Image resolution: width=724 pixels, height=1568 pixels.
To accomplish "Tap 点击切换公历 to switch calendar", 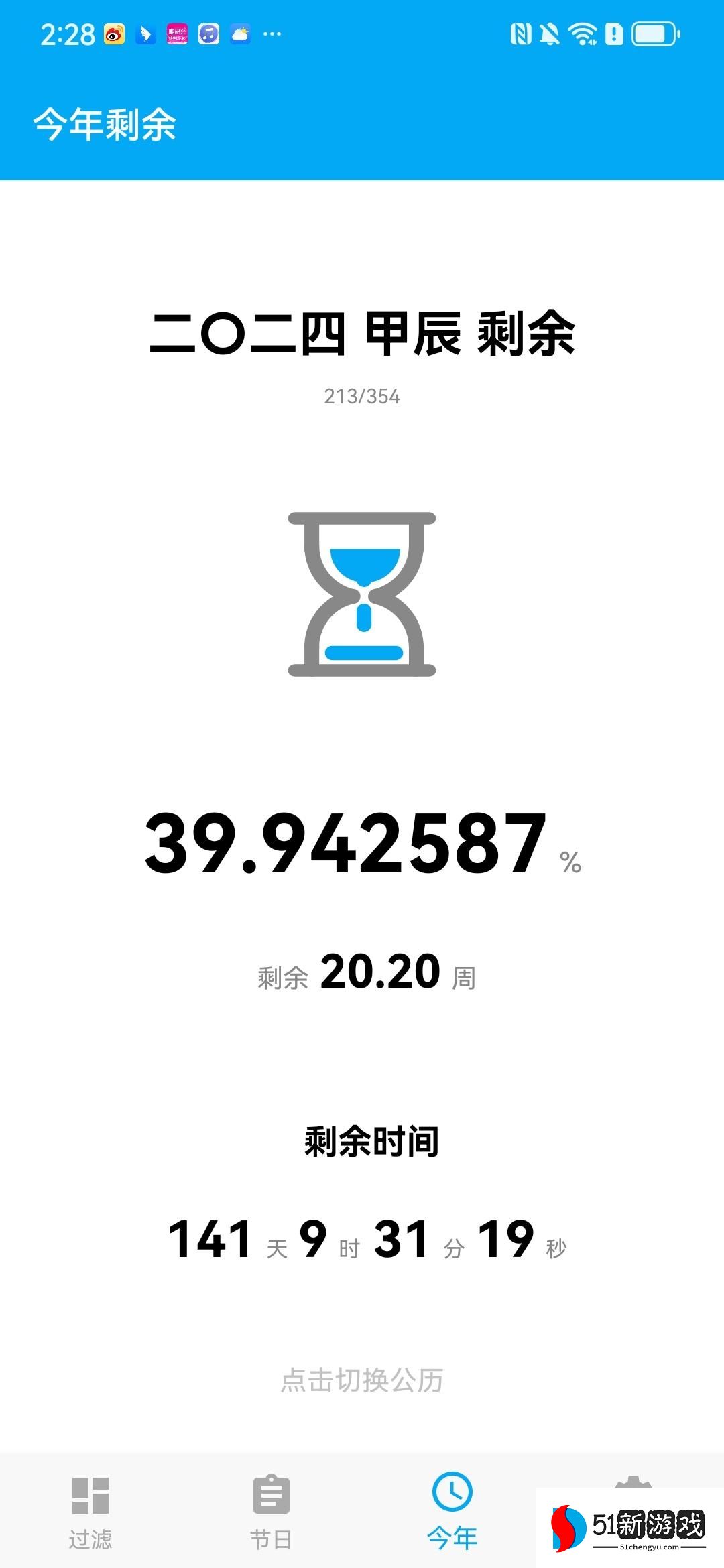I will 362,1380.
